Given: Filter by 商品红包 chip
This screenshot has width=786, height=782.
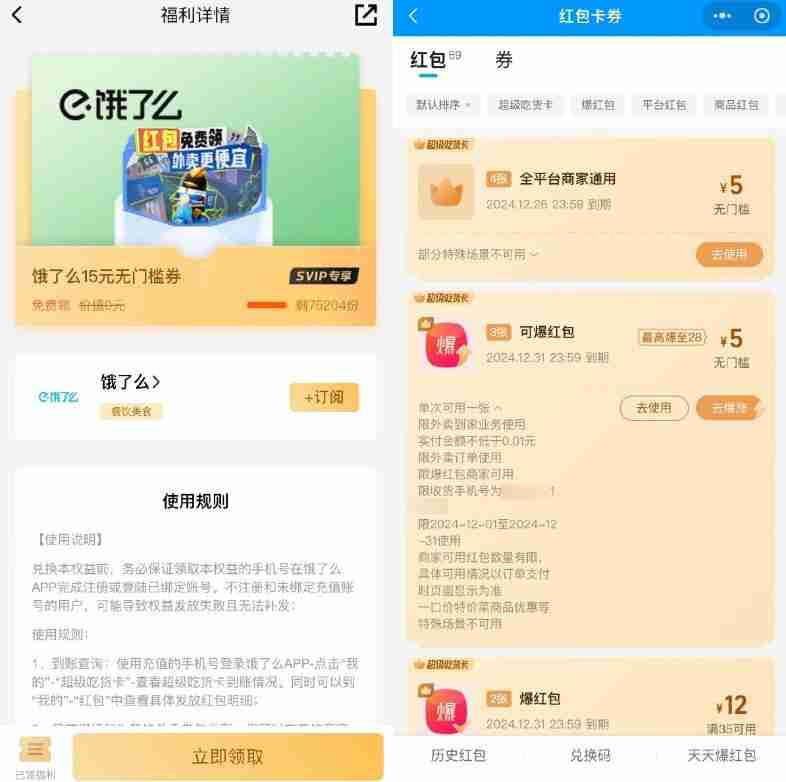Looking at the screenshot, I should pyautogui.click(x=735, y=105).
